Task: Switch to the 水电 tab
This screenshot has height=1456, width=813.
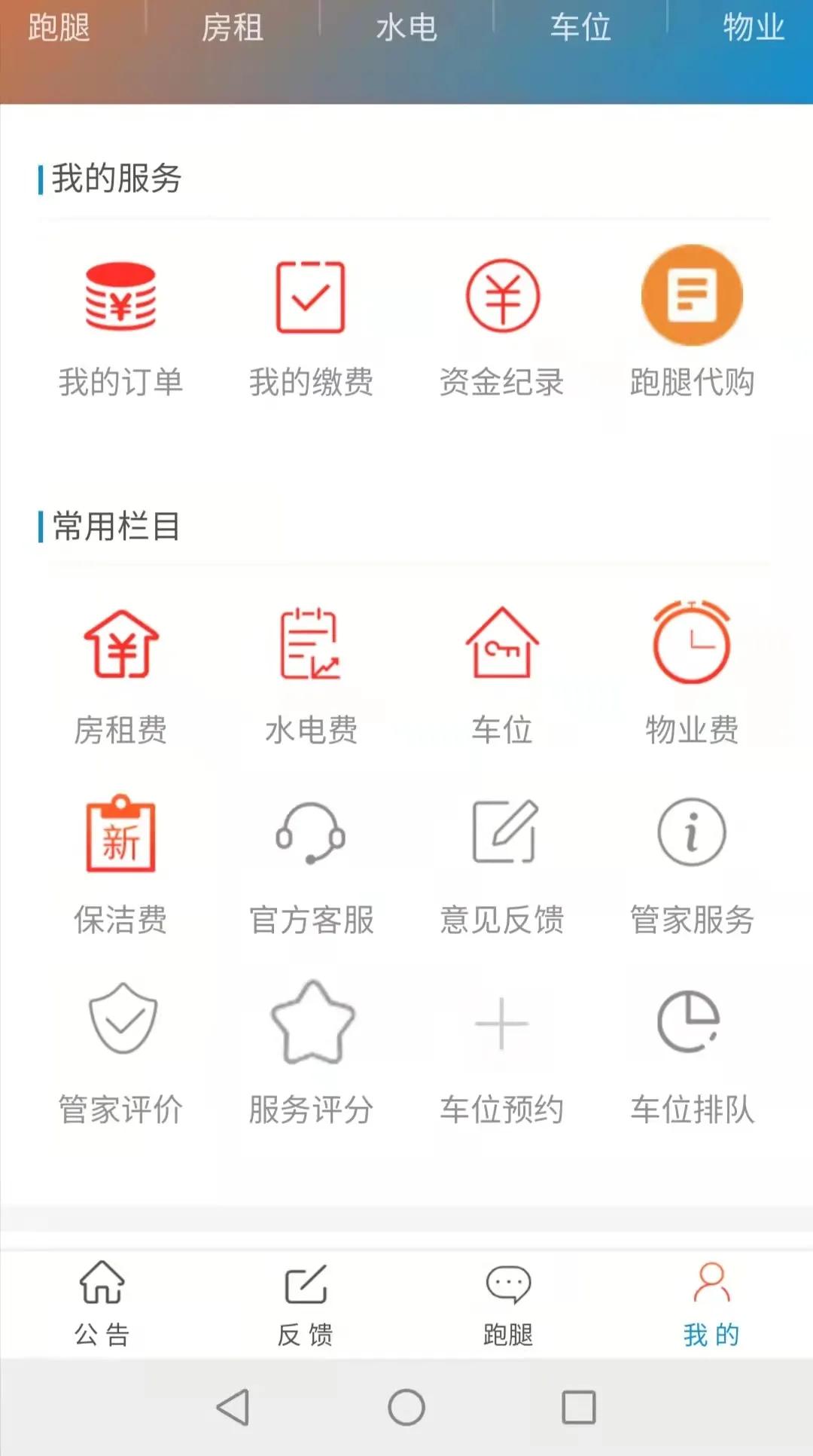Action: pos(406,29)
